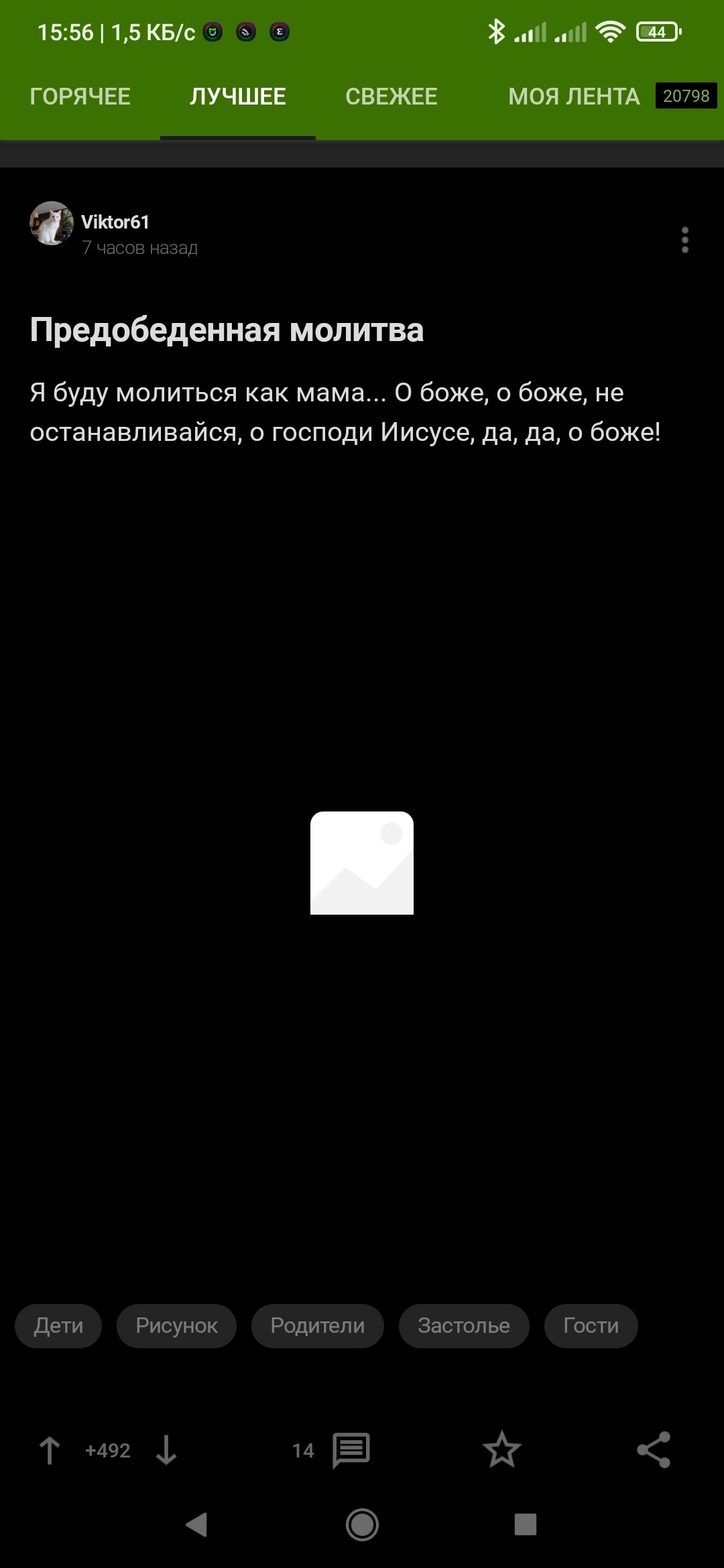The height and width of the screenshot is (1568, 724).
Task: Open the post's three-dot overflow menu
Action: click(684, 240)
